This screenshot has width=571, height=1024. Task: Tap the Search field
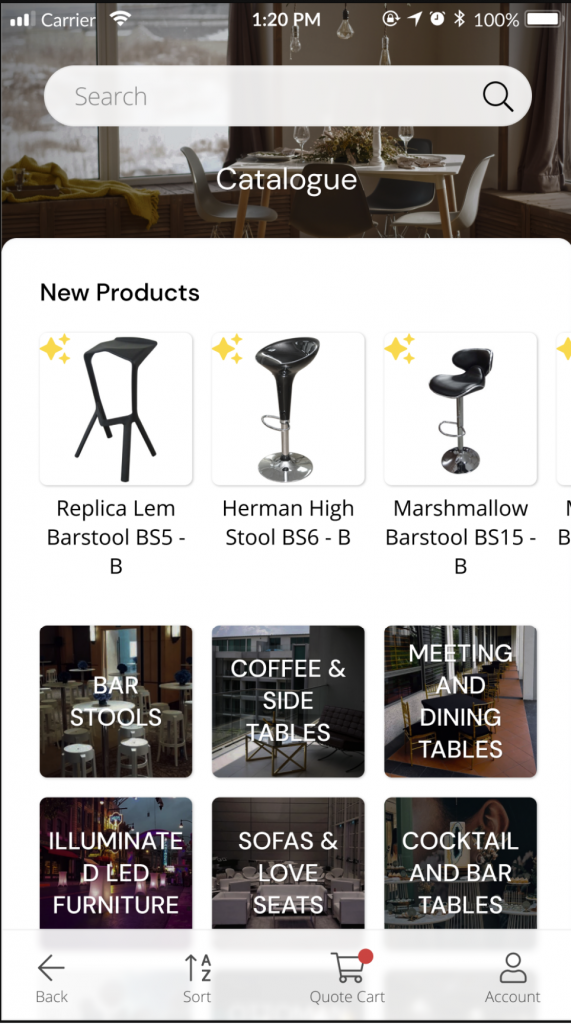tap(287, 96)
